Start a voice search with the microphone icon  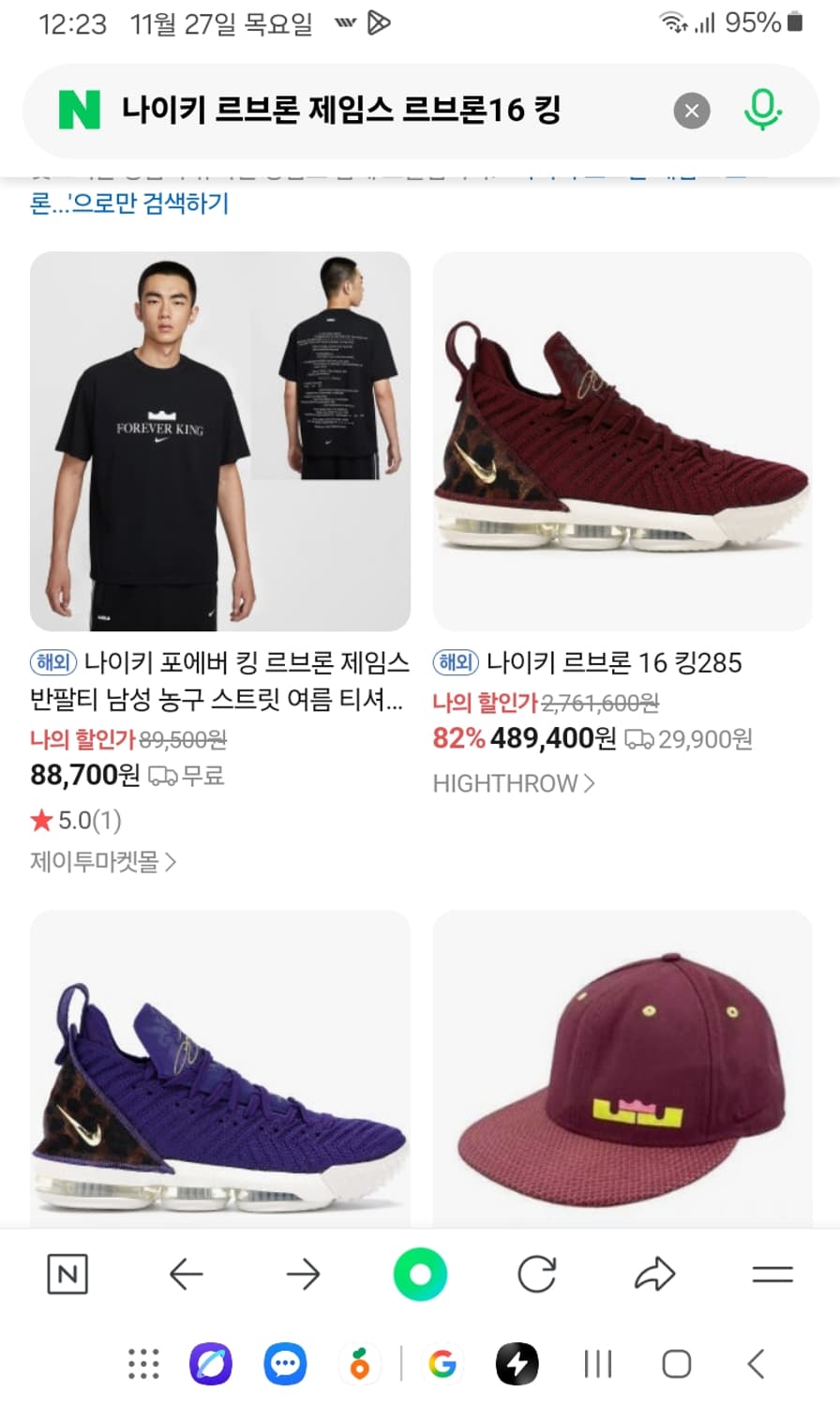(x=764, y=110)
